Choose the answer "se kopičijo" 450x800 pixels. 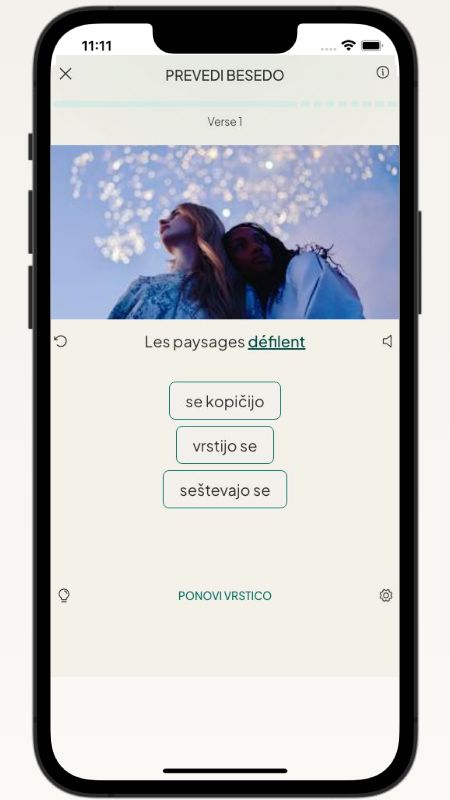pos(225,401)
